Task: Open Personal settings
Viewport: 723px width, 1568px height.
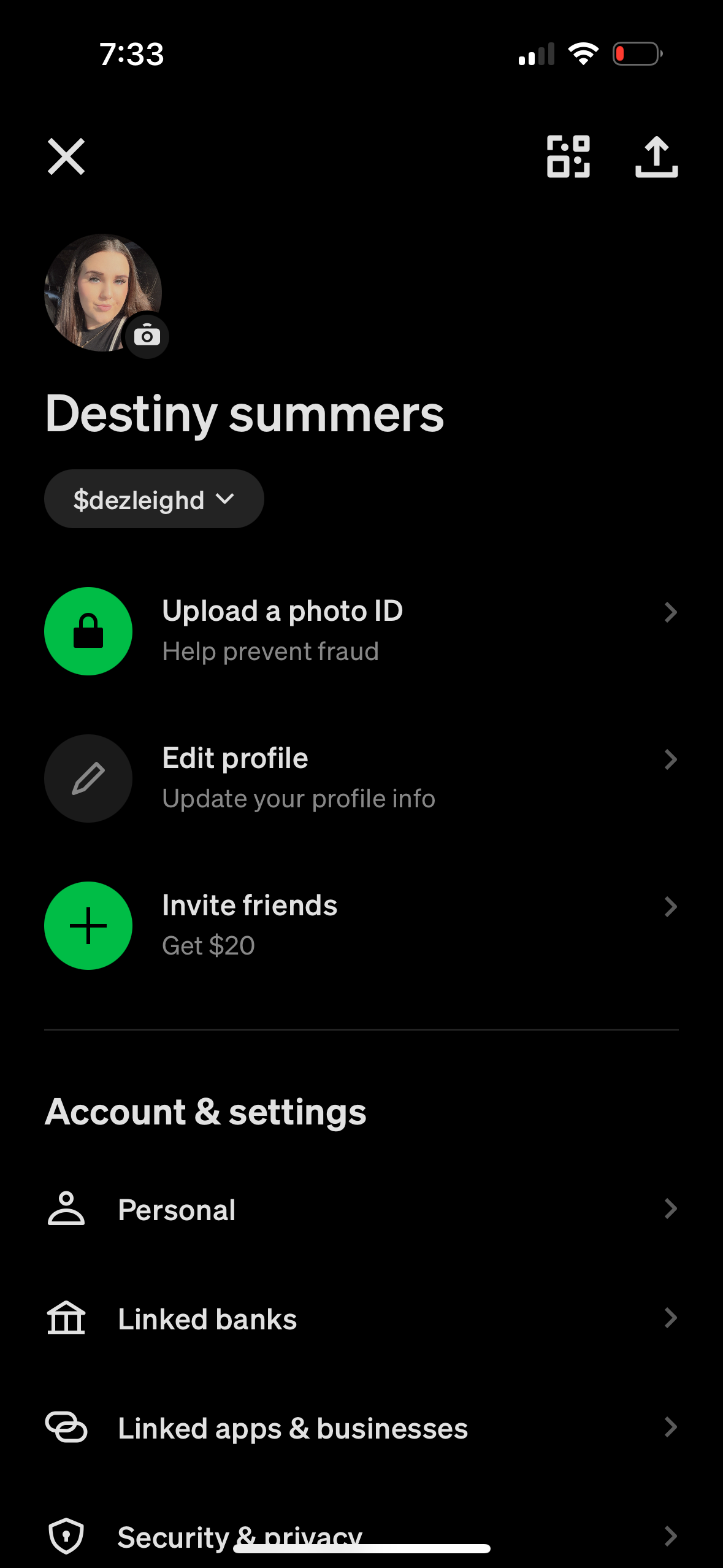Action: tap(361, 1210)
